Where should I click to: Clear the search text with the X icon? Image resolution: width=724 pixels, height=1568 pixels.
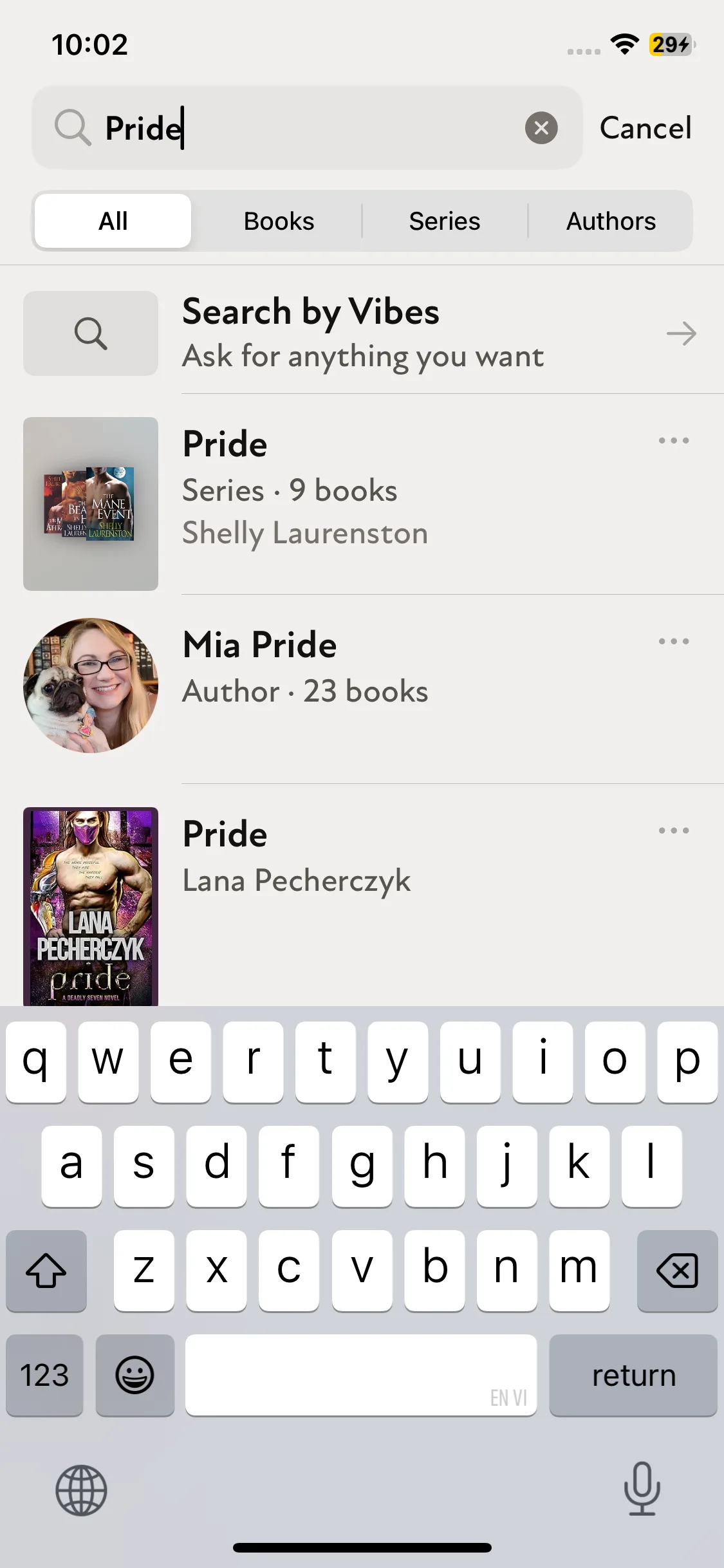[x=541, y=127]
